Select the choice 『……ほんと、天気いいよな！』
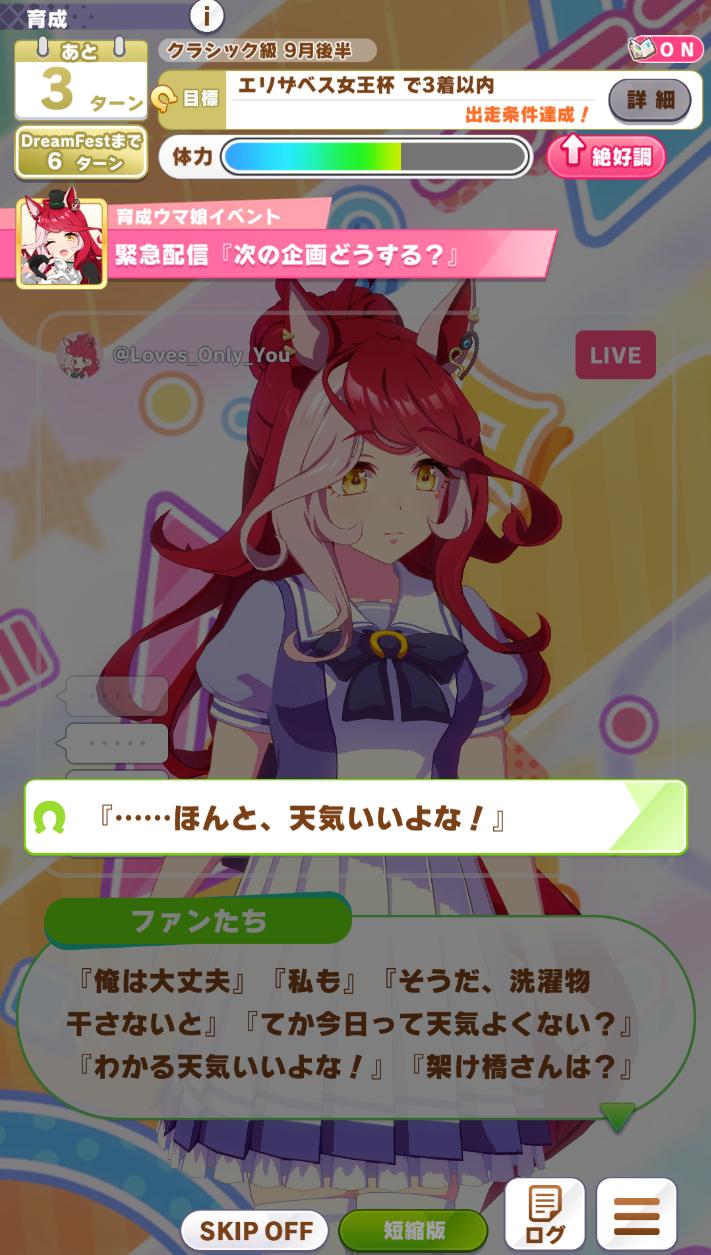Image resolution: width=711 pixels, height=1255 pixels. pyautogui.click(x=355, y=818)
